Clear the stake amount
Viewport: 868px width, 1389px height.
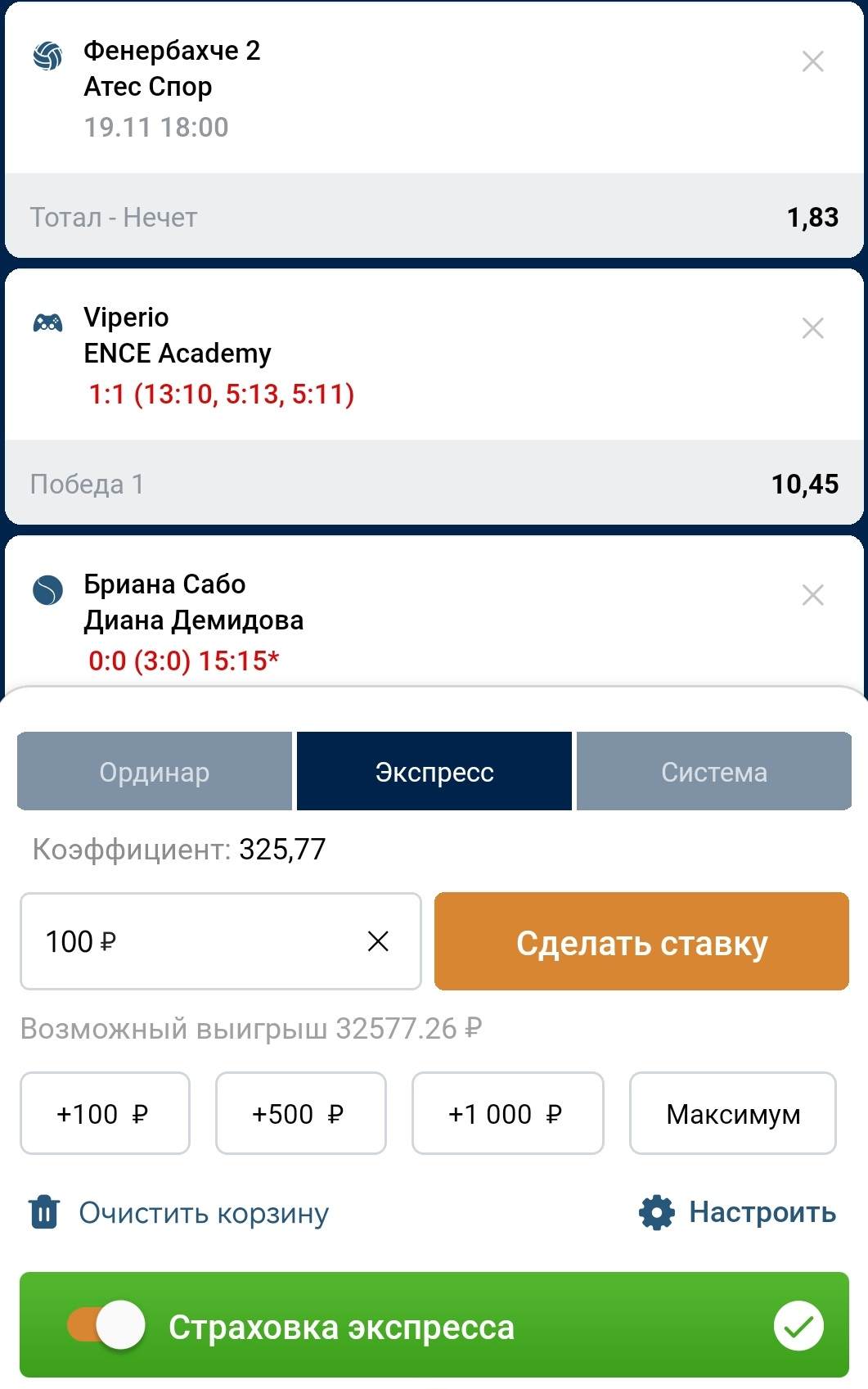(x=378, y=941)
